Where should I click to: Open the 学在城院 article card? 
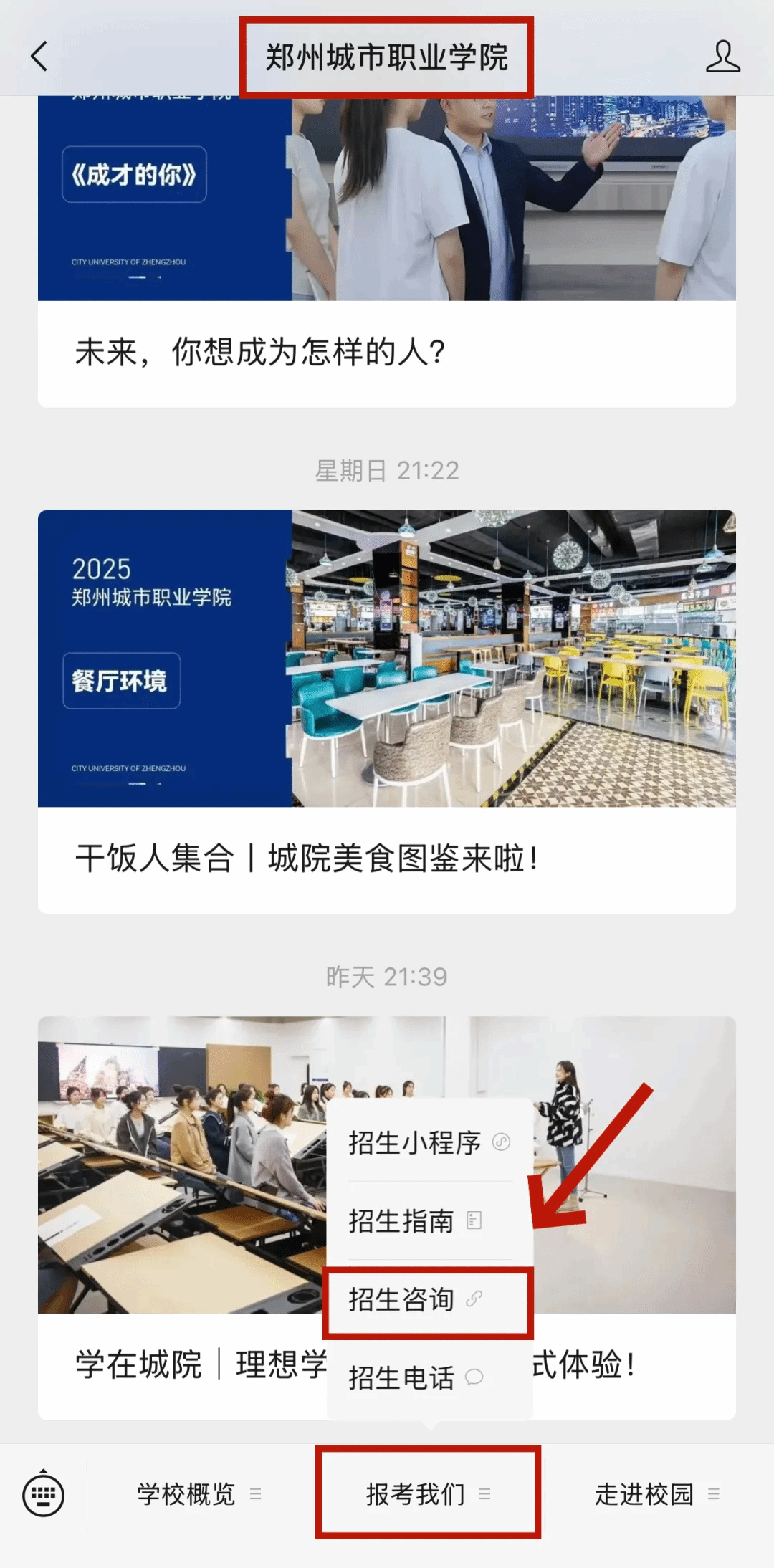coord(179,1365)
